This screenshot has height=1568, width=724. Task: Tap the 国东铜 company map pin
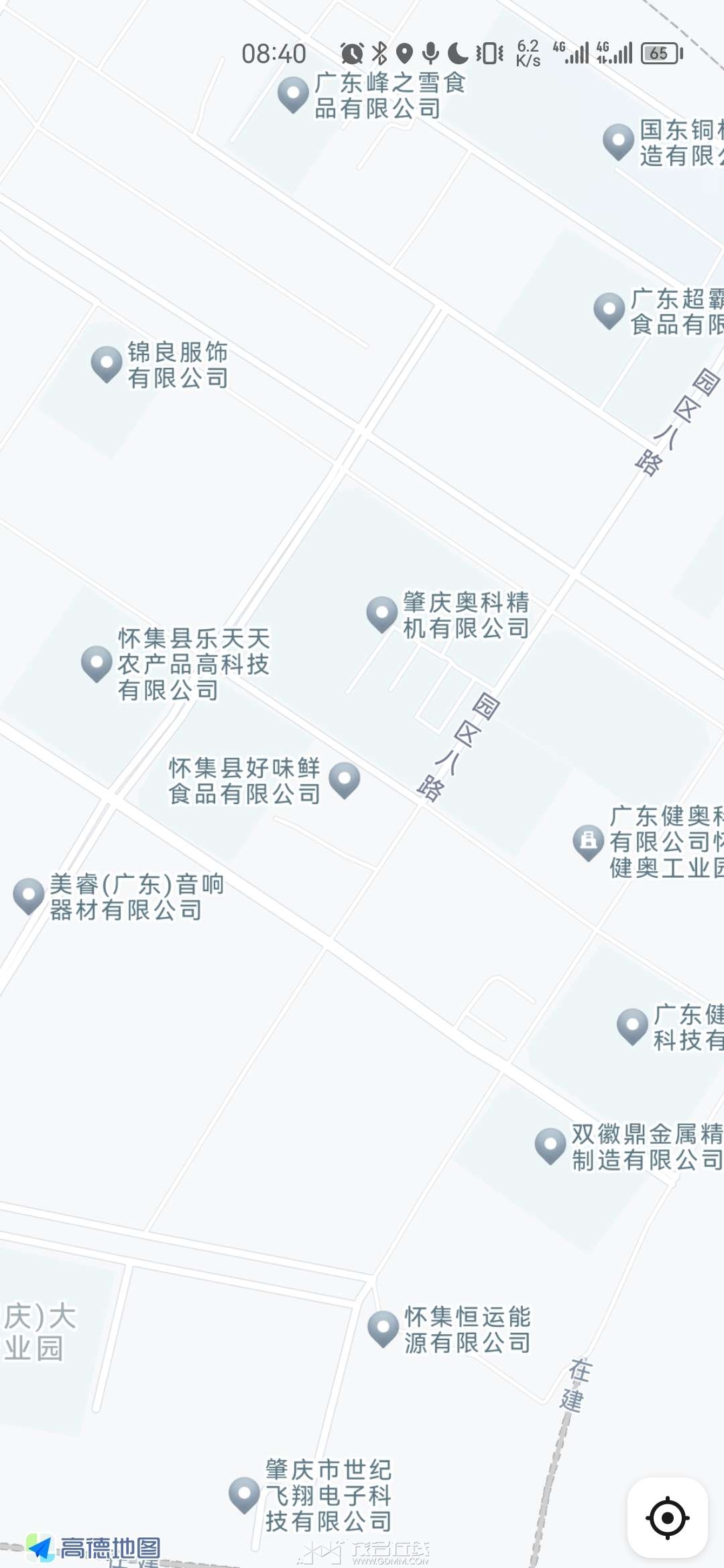pos(618,142)
